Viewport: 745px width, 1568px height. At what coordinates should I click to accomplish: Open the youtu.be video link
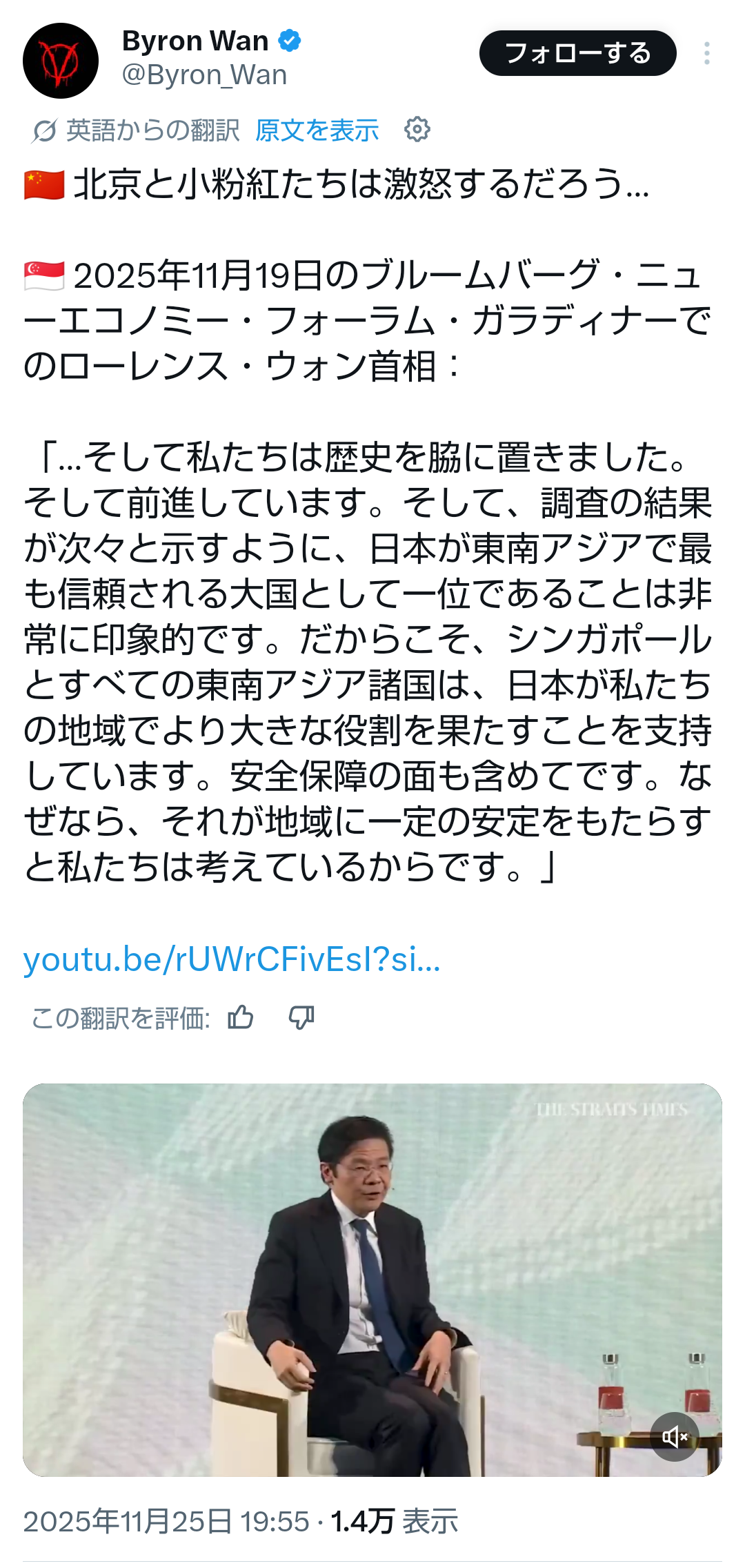(232, 959)
